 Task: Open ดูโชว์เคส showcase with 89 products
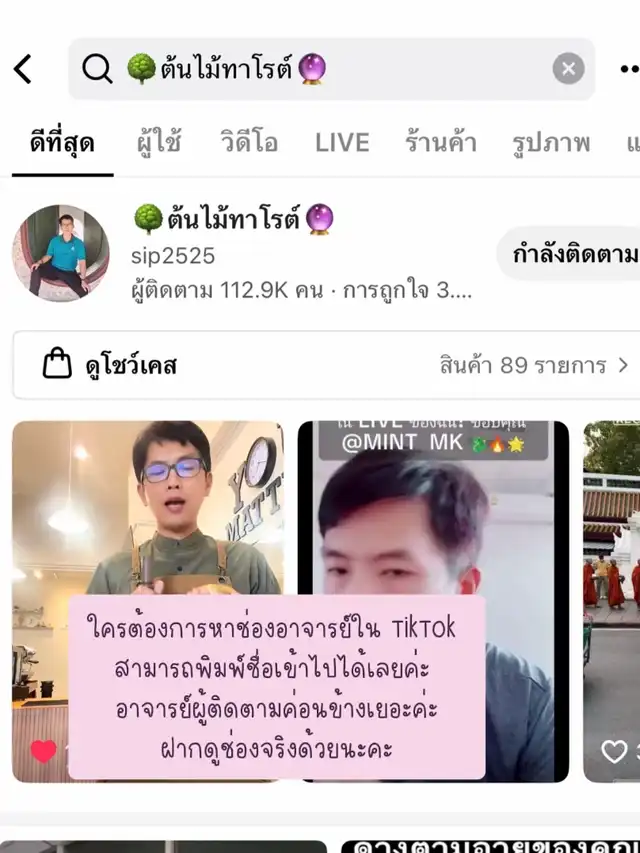tap(320, 366)
